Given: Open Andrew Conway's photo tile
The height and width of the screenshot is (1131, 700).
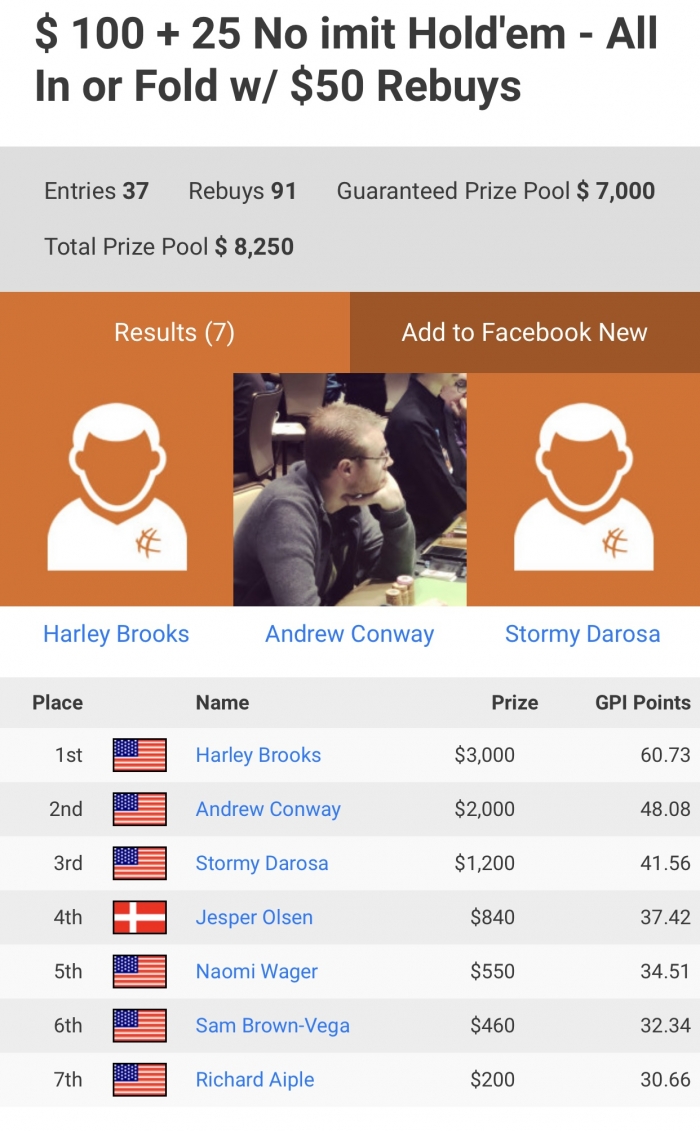Looking at the screenshot, I should [x=350, y=489].
